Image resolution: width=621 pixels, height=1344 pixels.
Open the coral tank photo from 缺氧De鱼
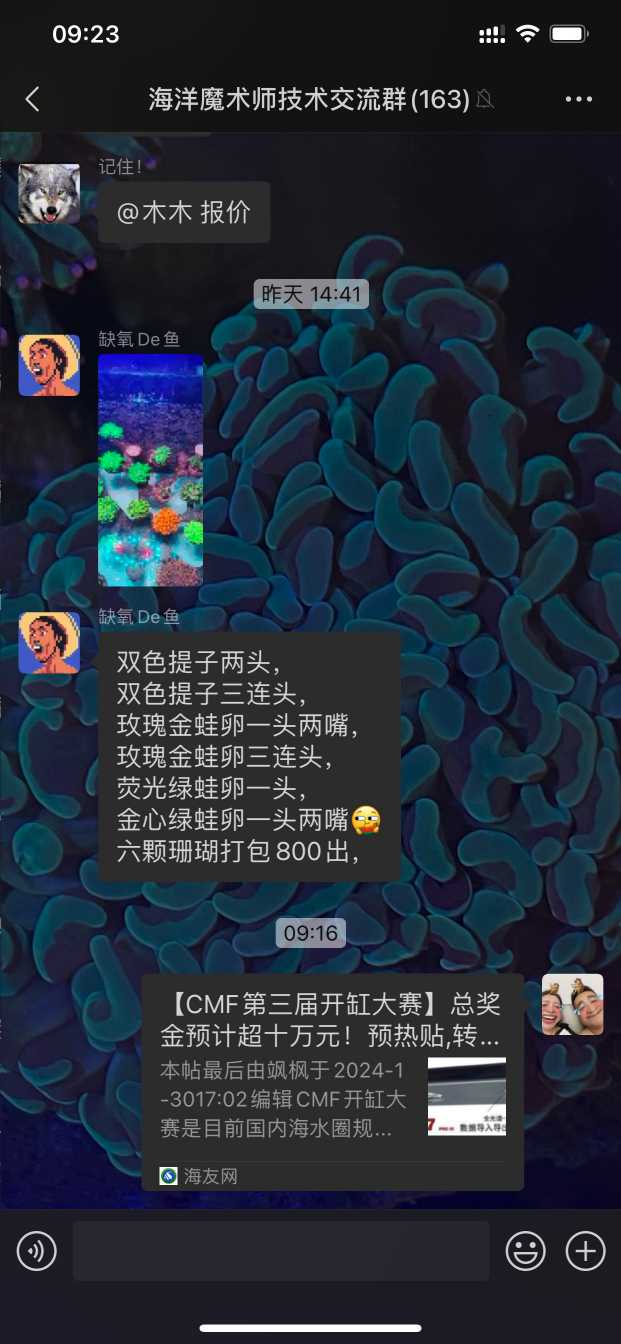pyautogui.click(x=150, y=469)
